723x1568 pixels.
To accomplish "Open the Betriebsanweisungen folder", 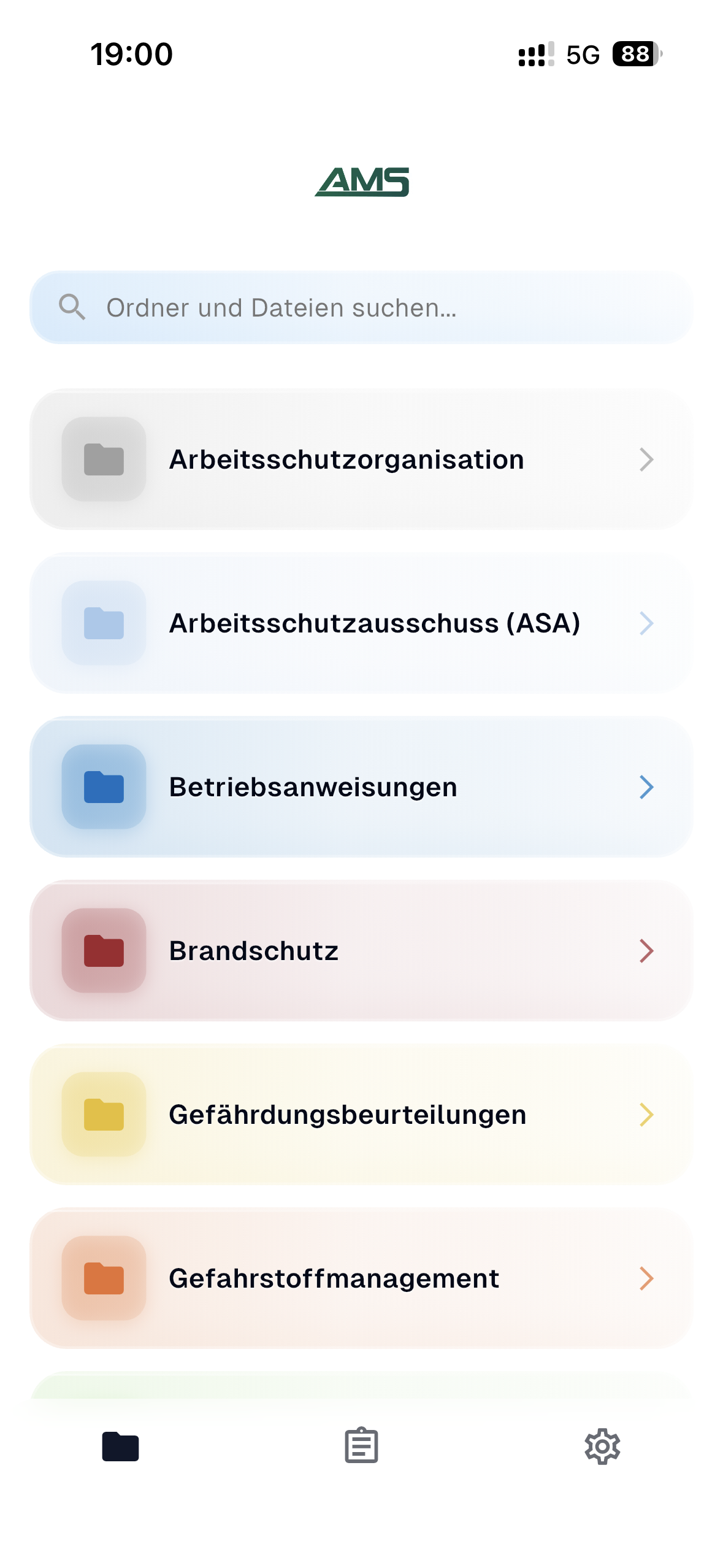I will pos(361,787).
